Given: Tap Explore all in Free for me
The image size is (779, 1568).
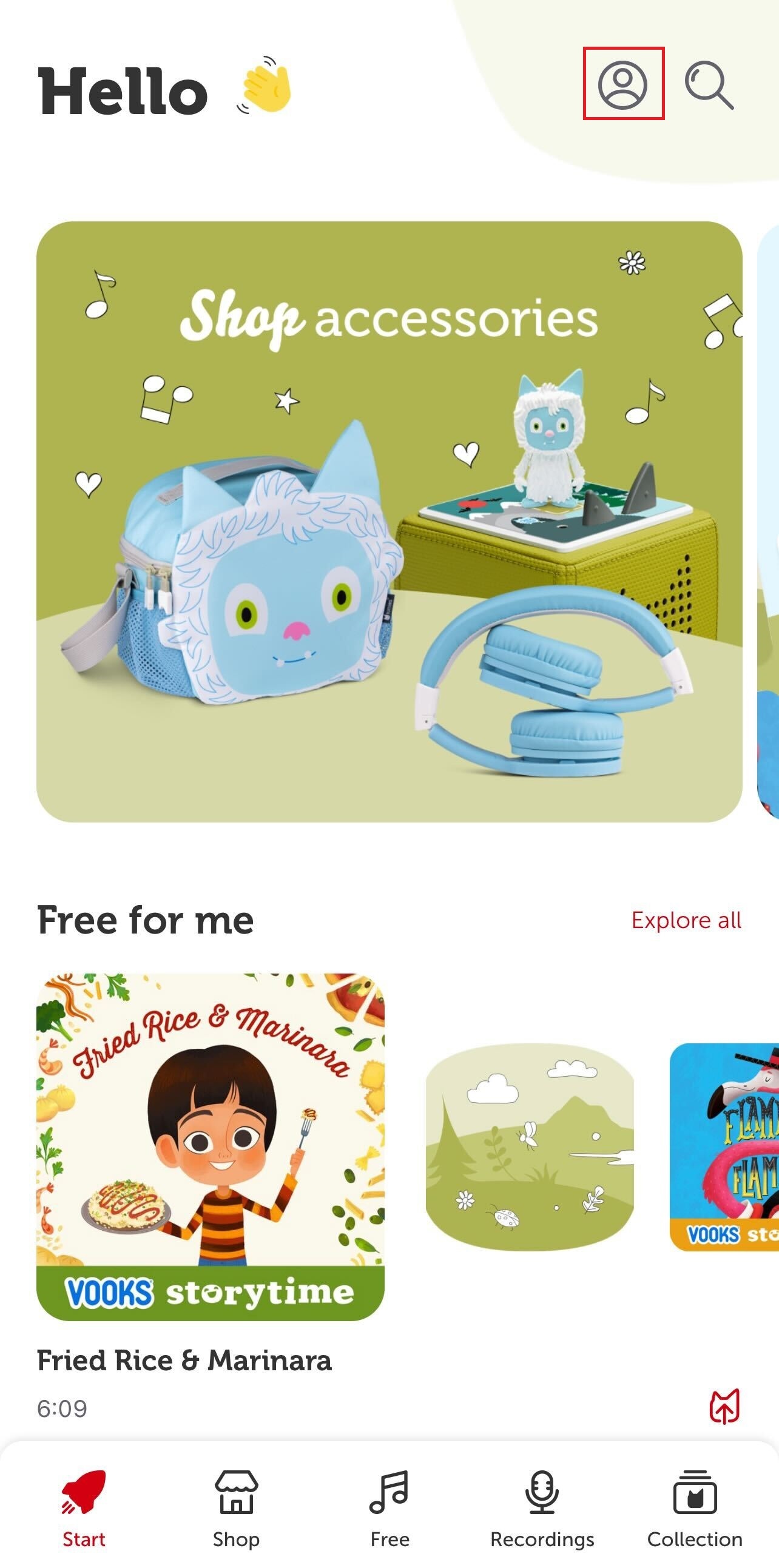Looking at the screenshot, I should 686,920.
